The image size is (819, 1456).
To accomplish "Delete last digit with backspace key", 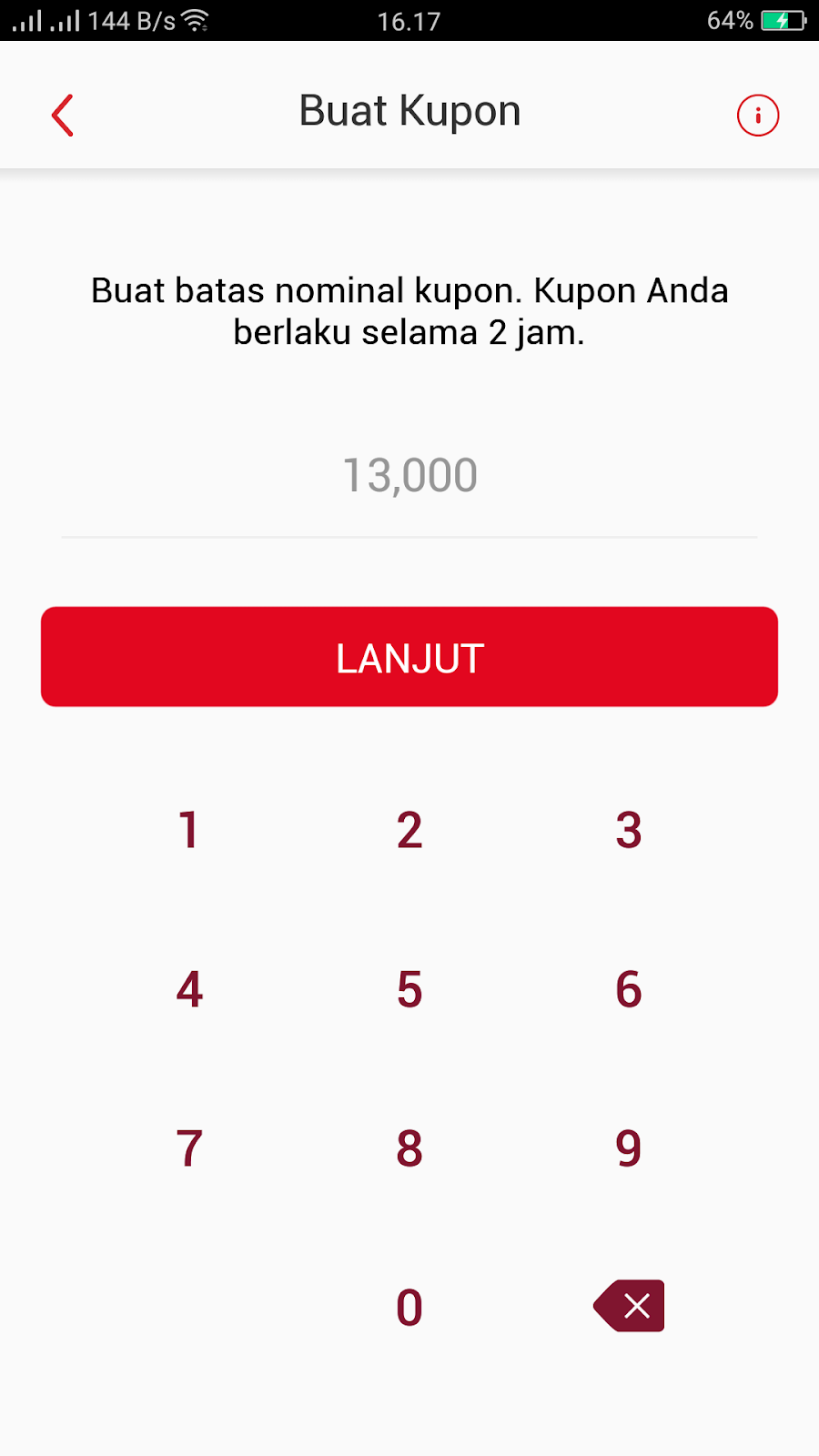I will coord(629,1306).
